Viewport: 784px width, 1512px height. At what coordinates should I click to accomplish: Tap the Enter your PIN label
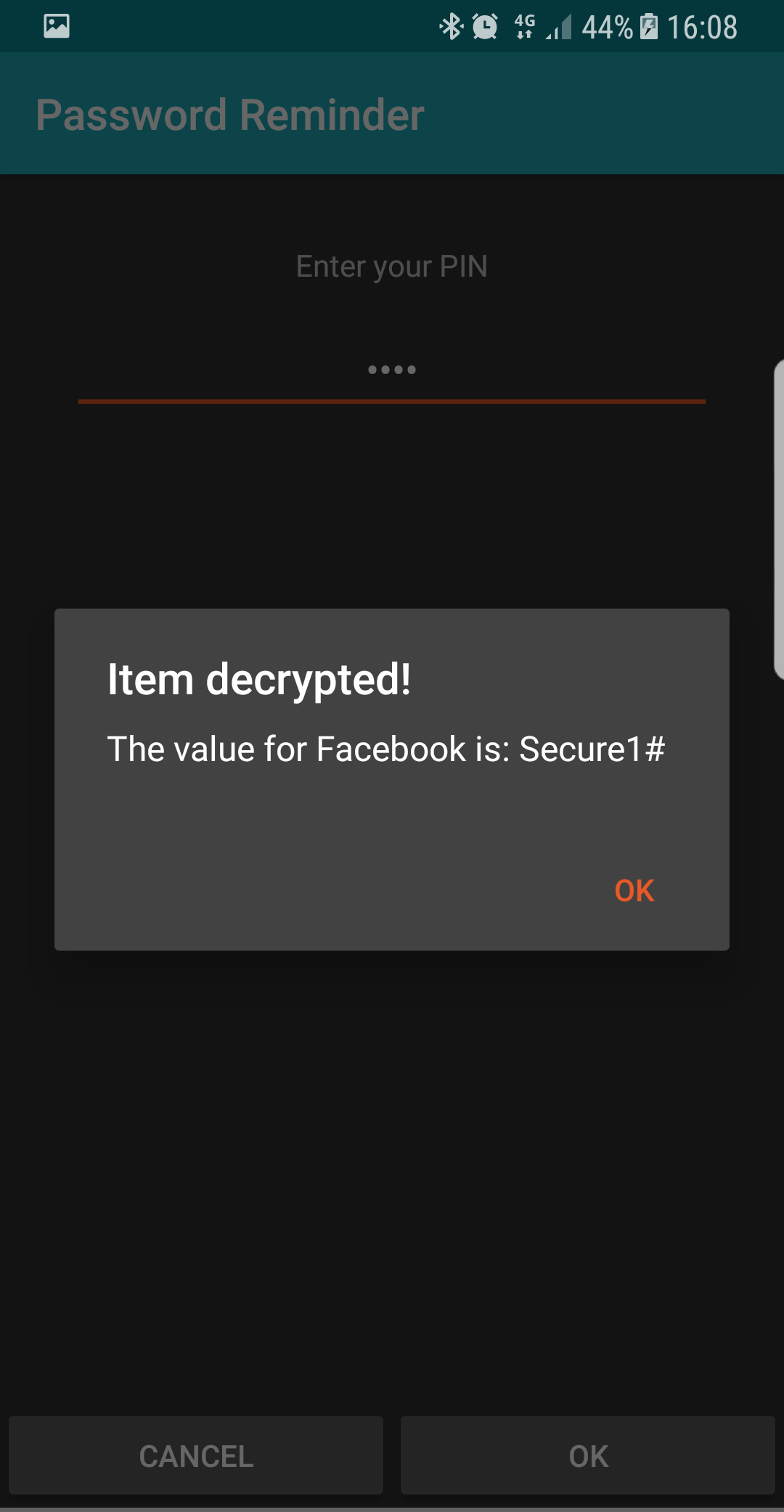tap(392, 266)
